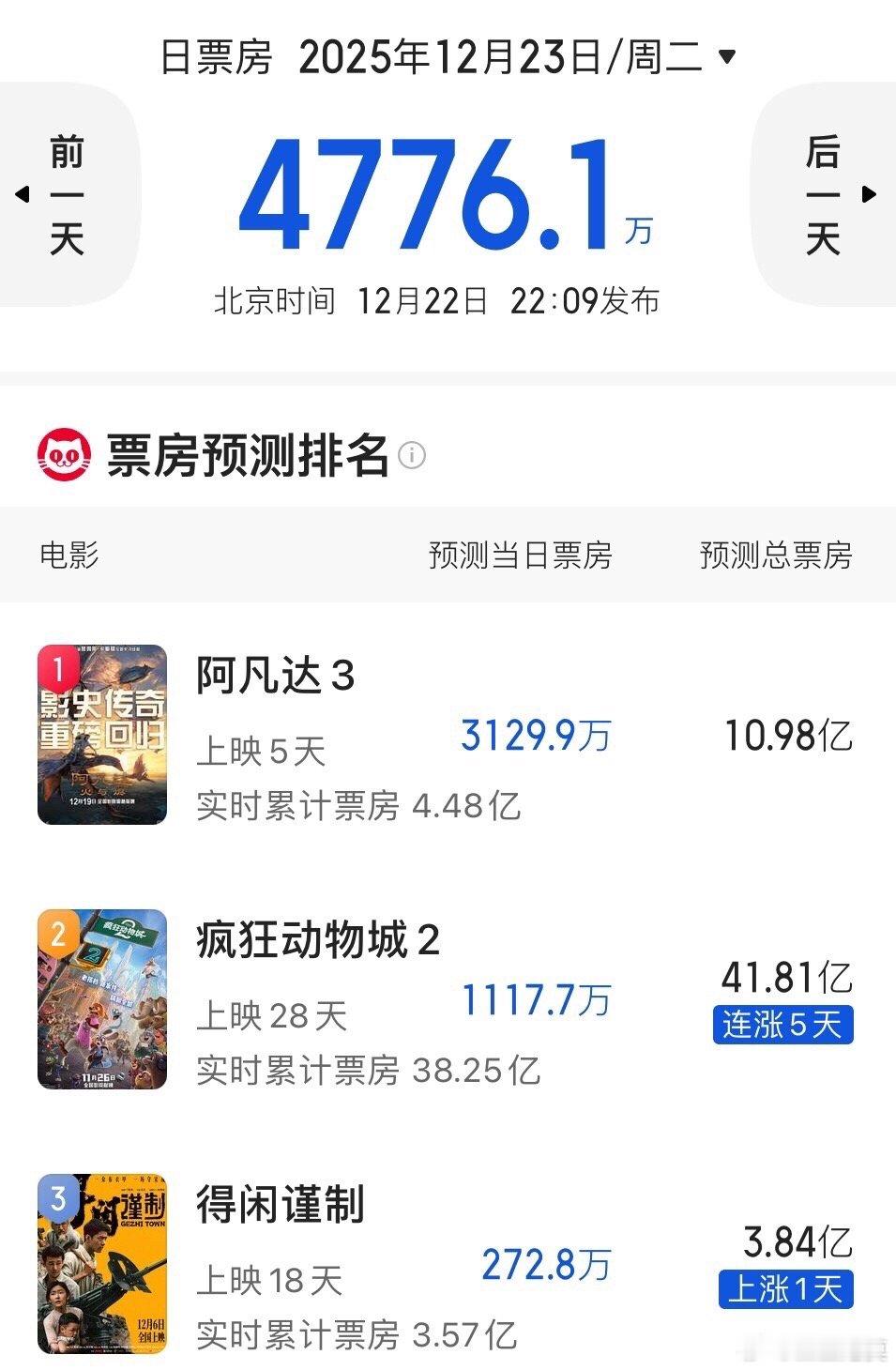Open the date dropdown for 2025年12月23日
The height and width of the screenshot is (1370, 896).
pyautogui.click(x=726, y=56)
